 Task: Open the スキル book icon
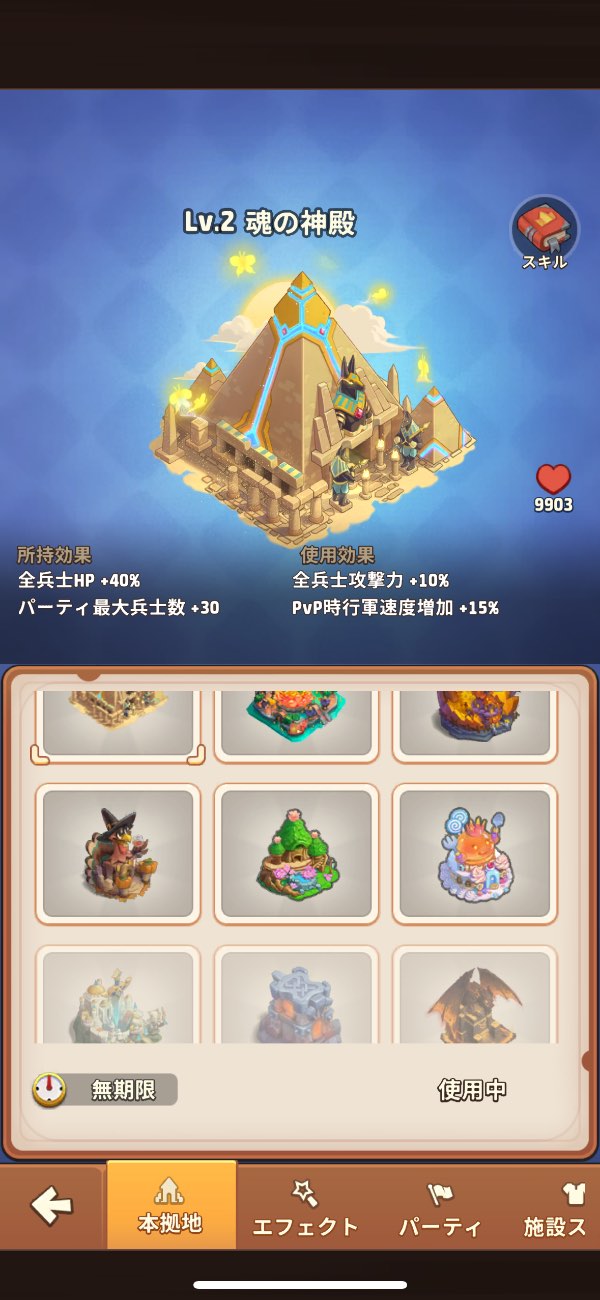click(545, 231)
